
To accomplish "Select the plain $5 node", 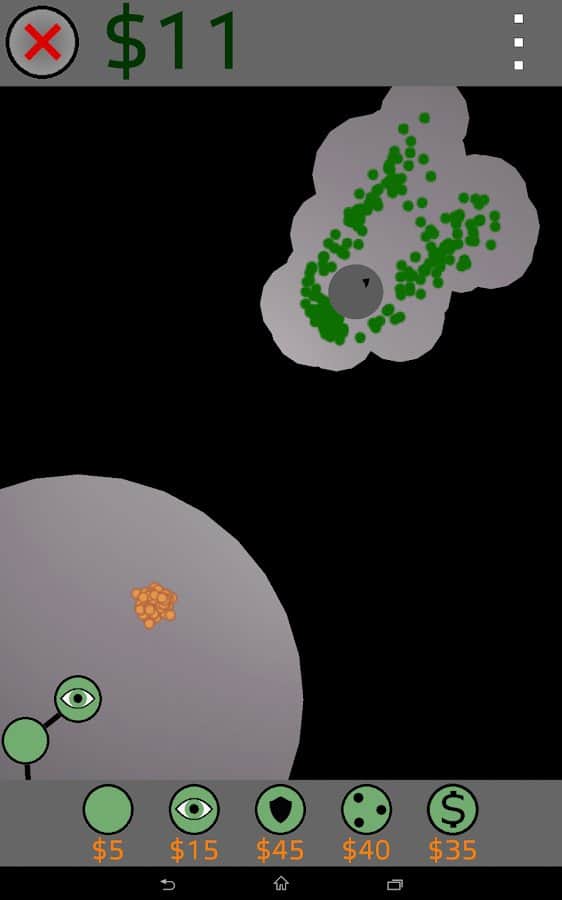I will coord(108,809).
